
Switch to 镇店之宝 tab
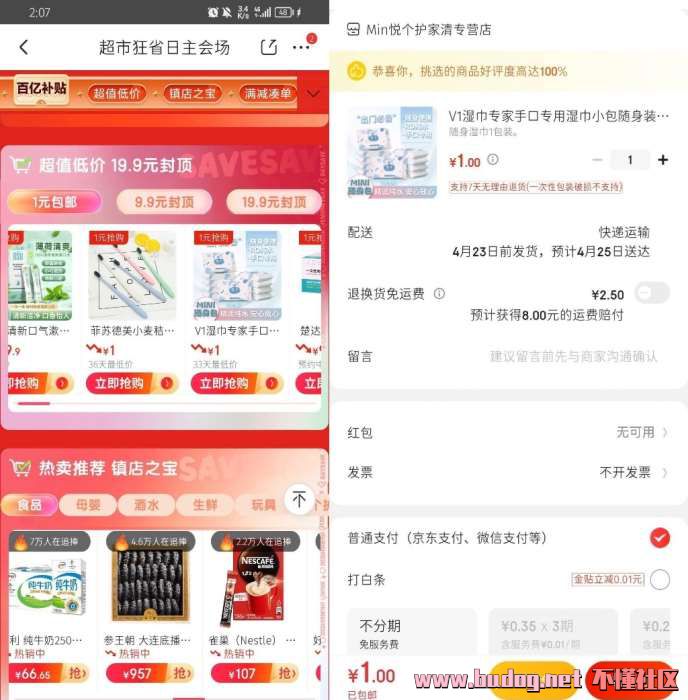192,93
